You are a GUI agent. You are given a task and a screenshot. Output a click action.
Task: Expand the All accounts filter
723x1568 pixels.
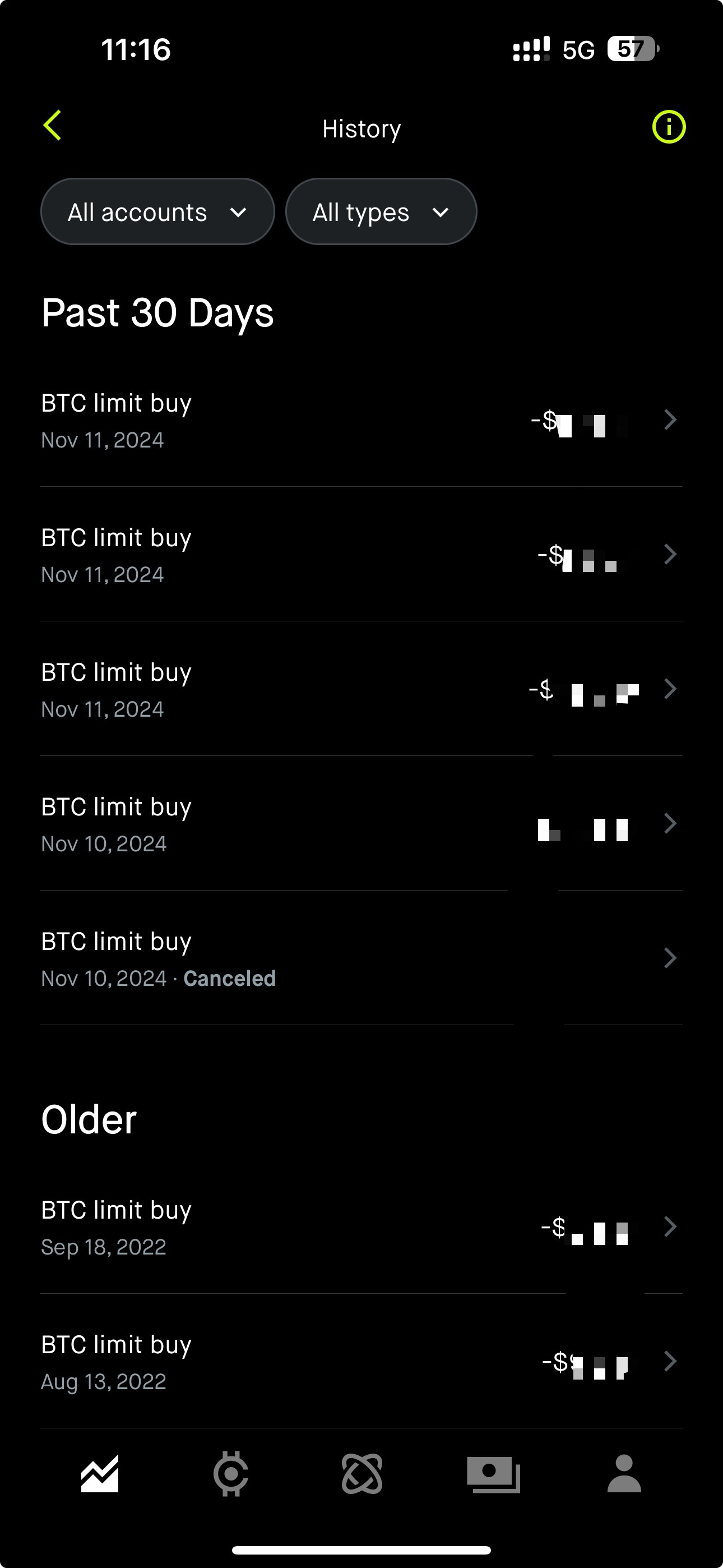click(x=157, y=212)
